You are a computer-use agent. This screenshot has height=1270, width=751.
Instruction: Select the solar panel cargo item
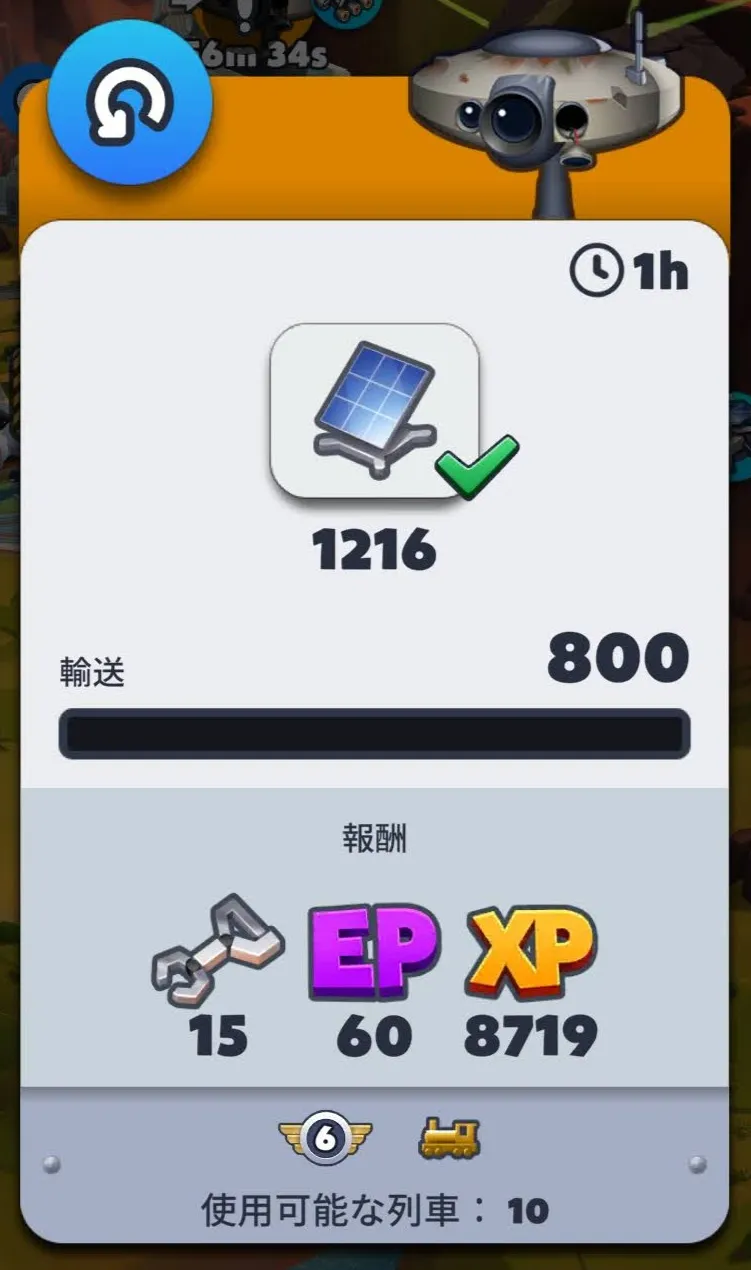[375, 411]
